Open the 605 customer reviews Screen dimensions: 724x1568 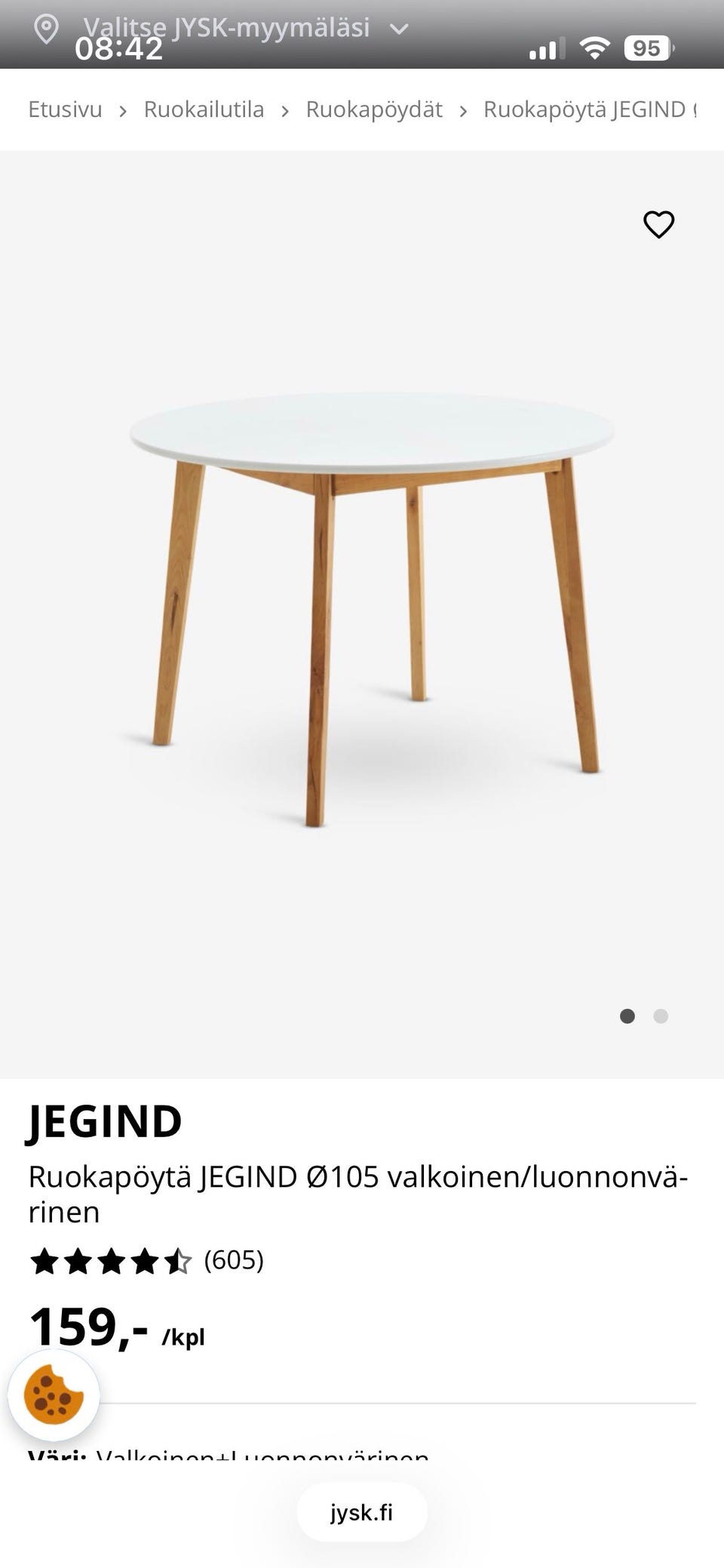point(234,1259)
